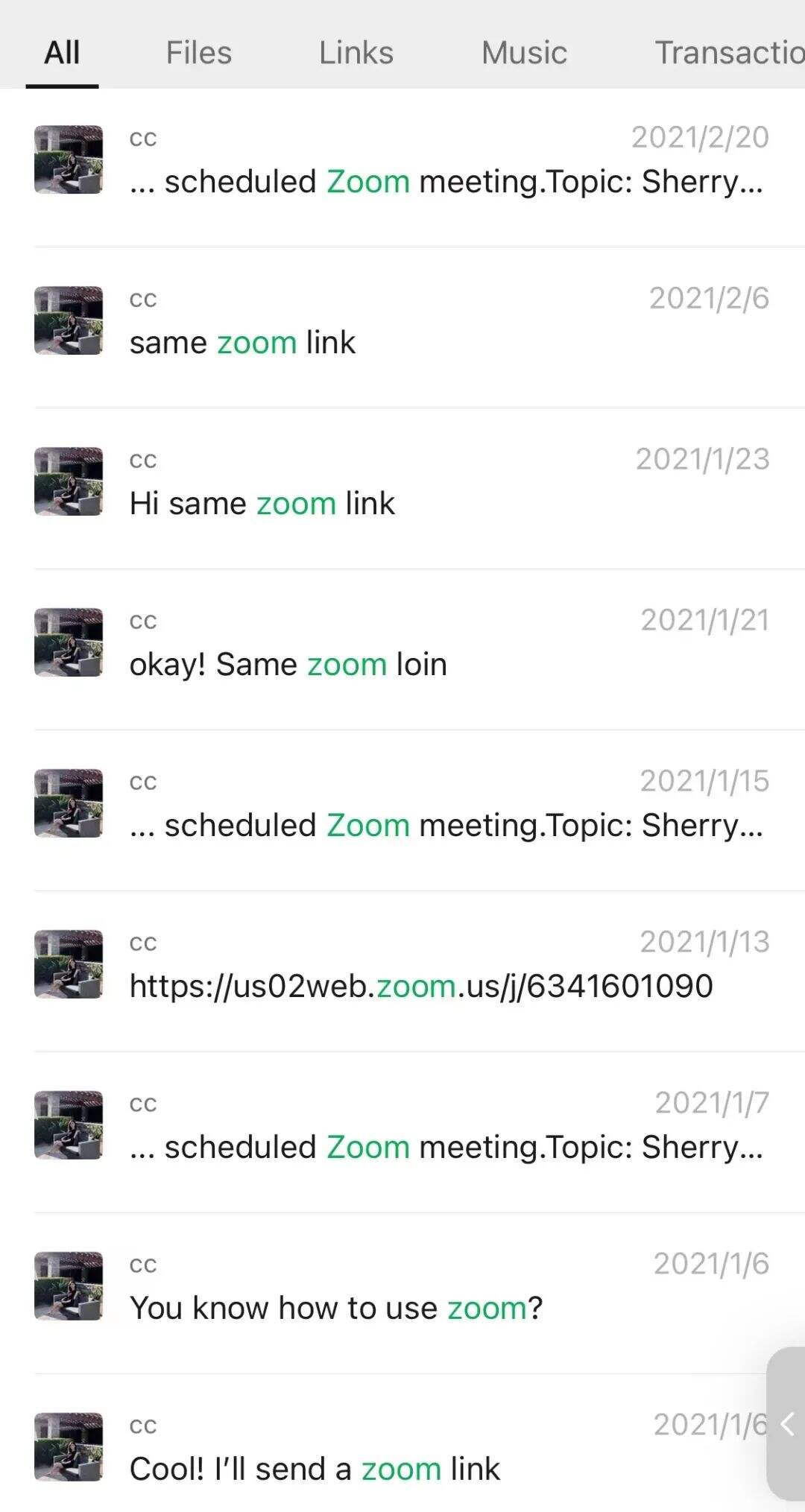Select the Transactions tab
This screenshot has height=1512, width=805.
[729, 53]
